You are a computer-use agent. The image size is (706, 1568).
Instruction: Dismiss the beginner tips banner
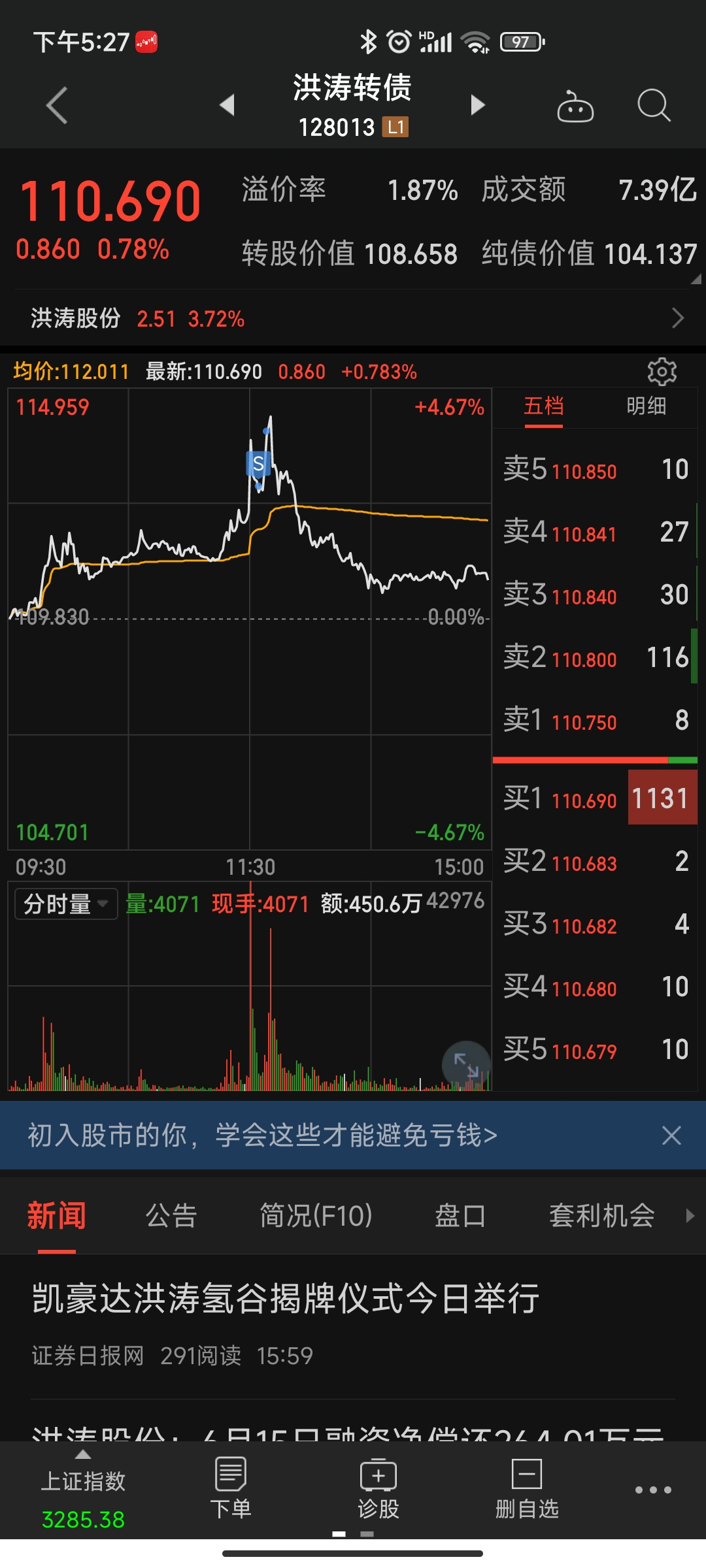coord(671,1135)
